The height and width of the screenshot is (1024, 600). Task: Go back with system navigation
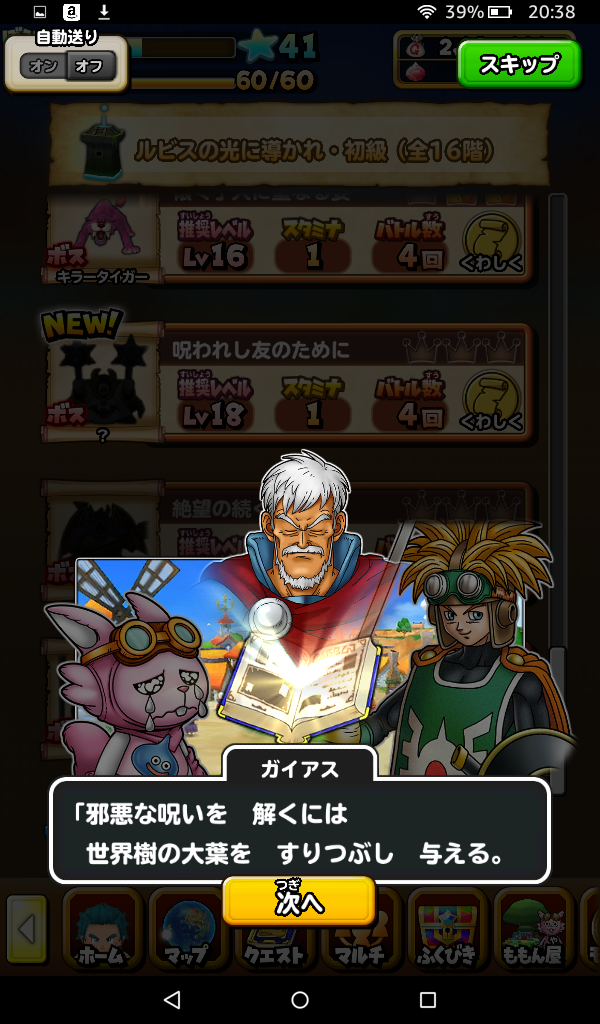[x=171, y=999]
